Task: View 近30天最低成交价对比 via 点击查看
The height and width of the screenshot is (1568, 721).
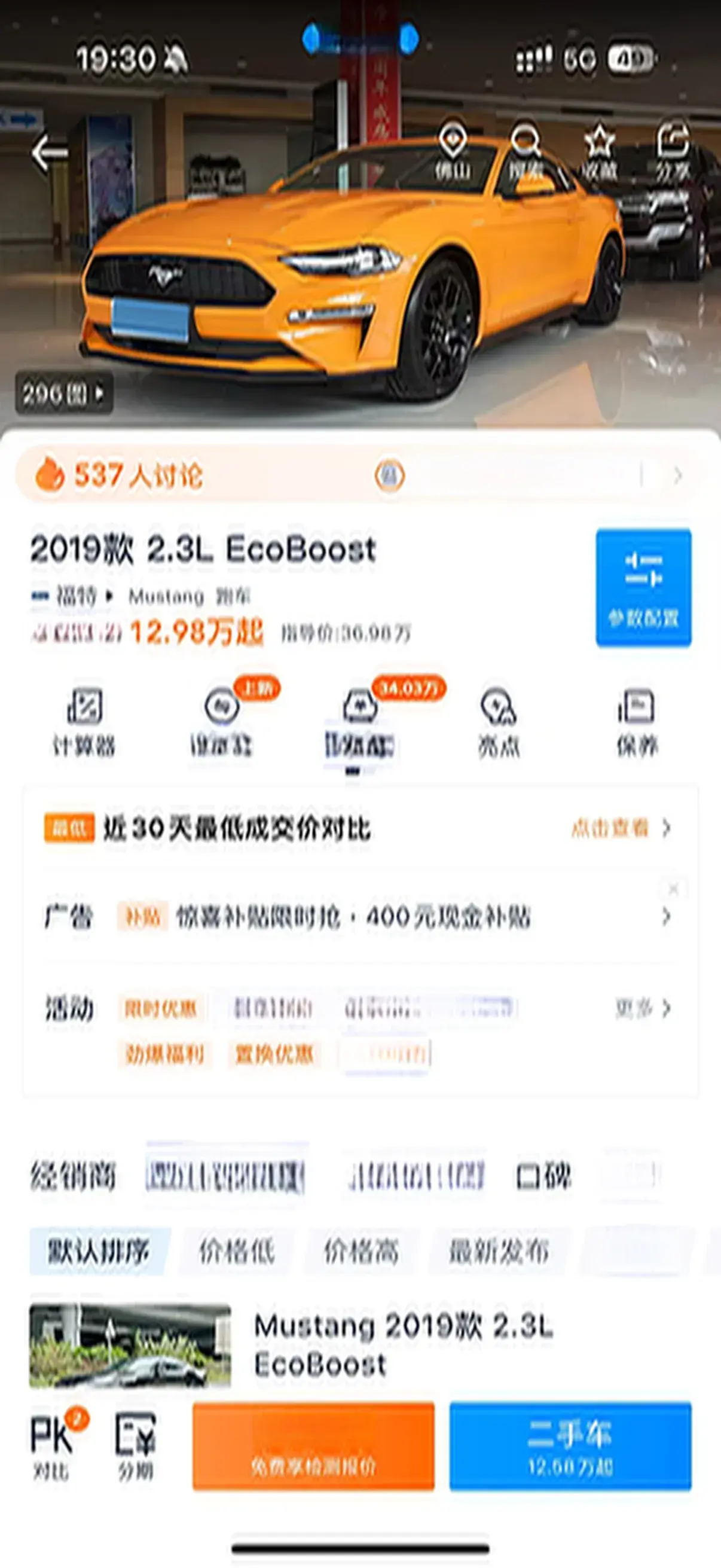Action: point(620,828)
